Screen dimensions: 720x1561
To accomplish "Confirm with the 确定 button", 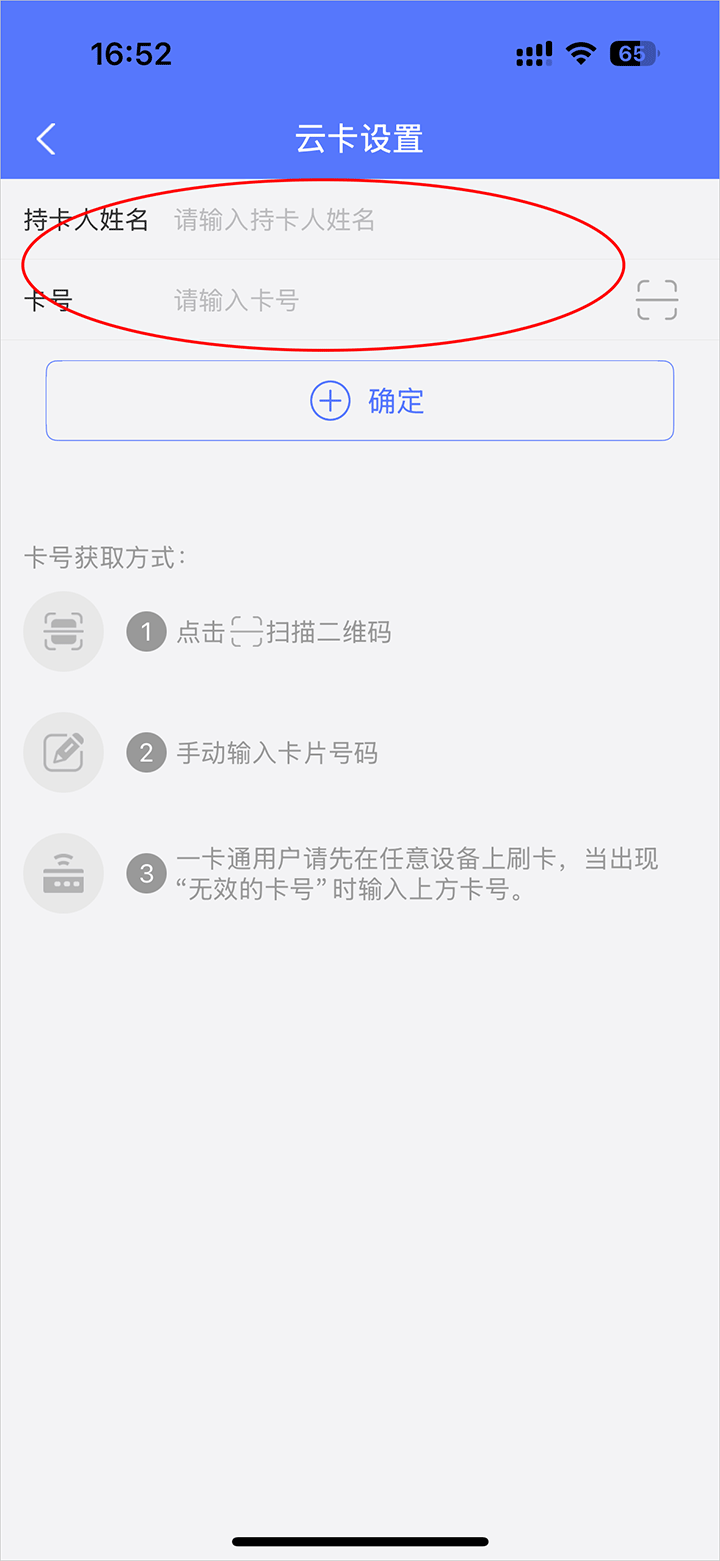I will click(x=360, y=401).
